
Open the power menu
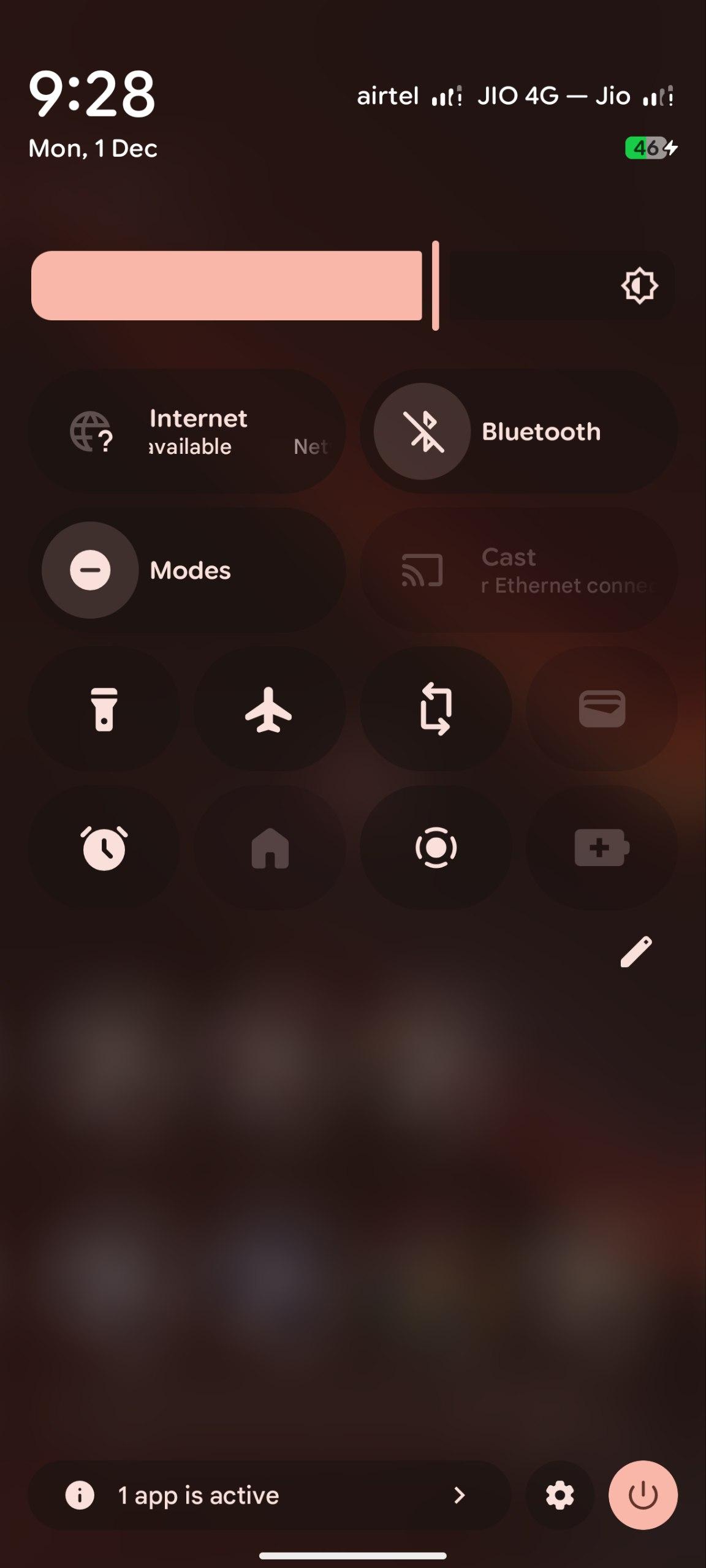click(x=643, y=1495)
